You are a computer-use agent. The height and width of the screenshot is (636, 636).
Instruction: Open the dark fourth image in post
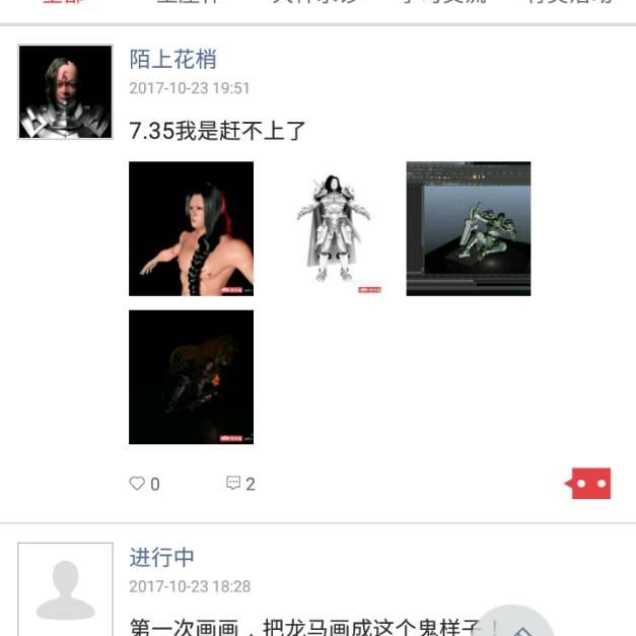pos(191,377)
